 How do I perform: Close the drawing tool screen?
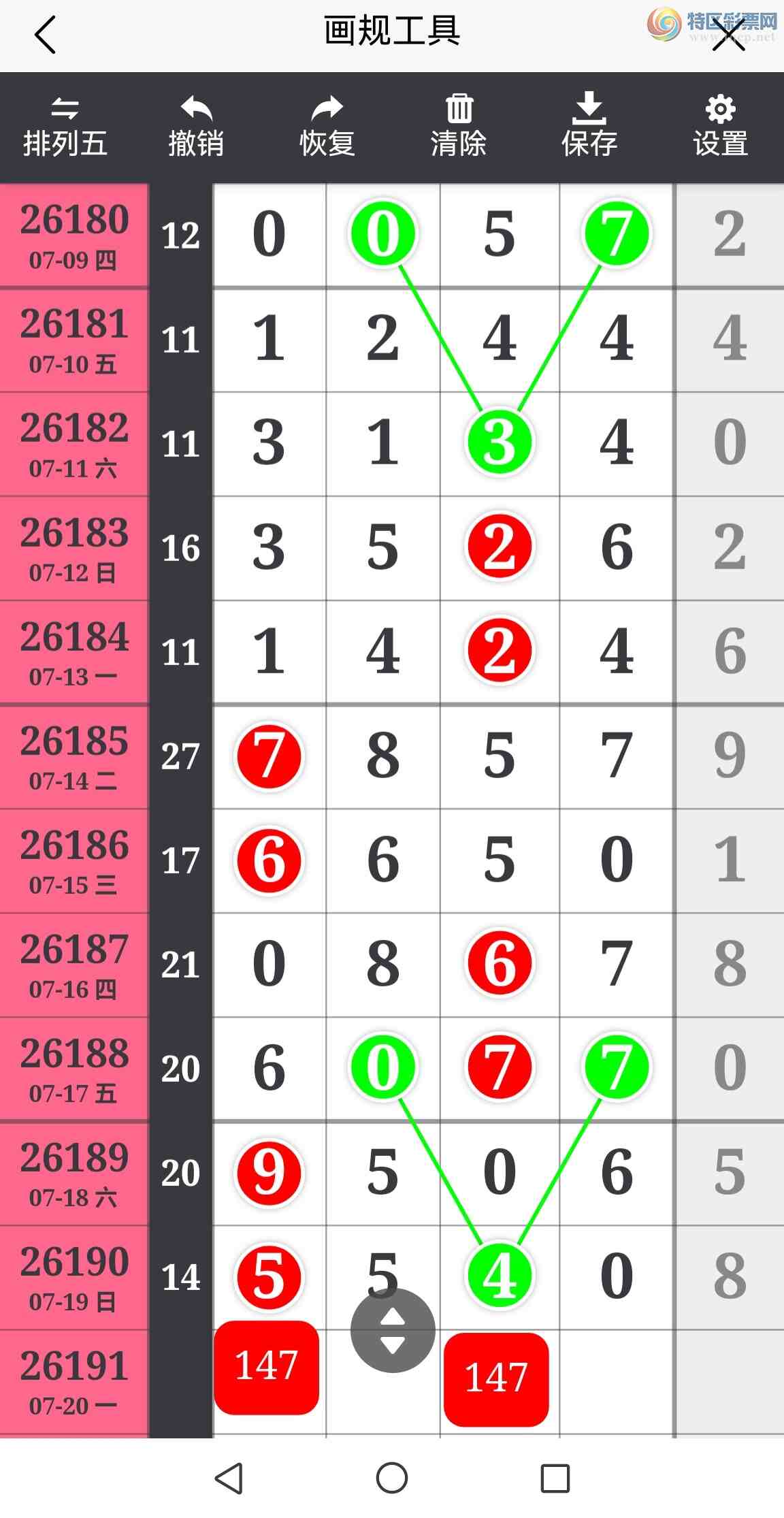pyautogui.click(x=729, y=35)
